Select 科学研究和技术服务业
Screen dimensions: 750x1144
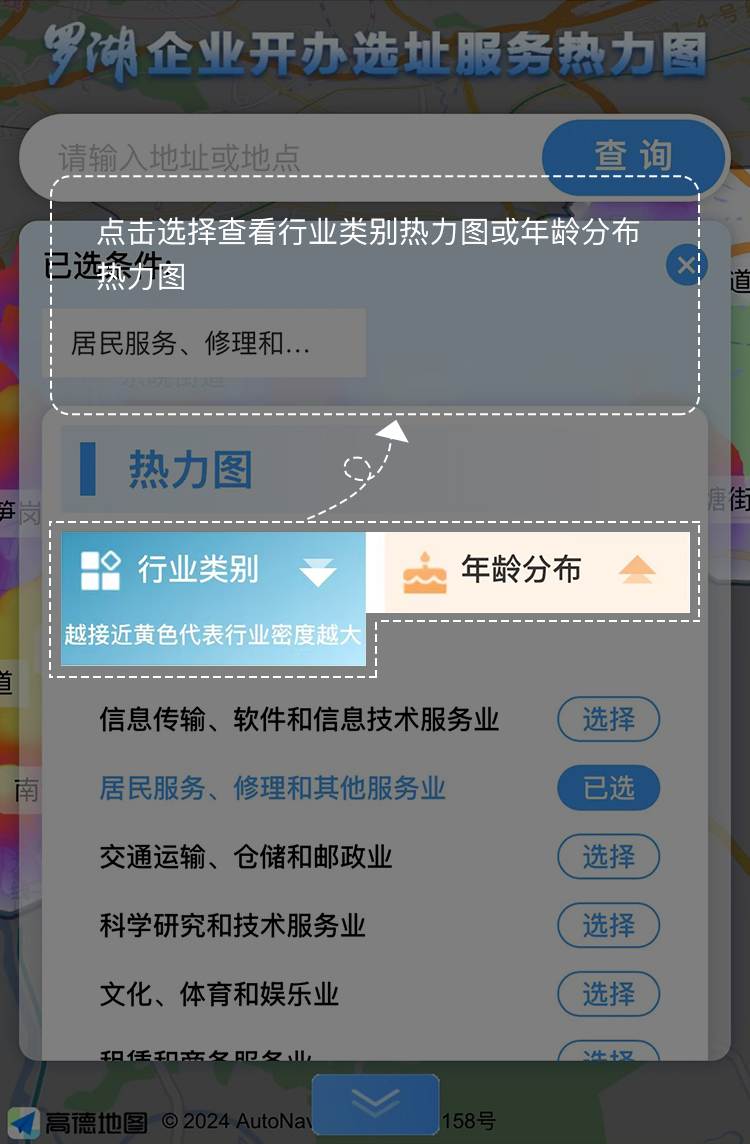point(608,925)
